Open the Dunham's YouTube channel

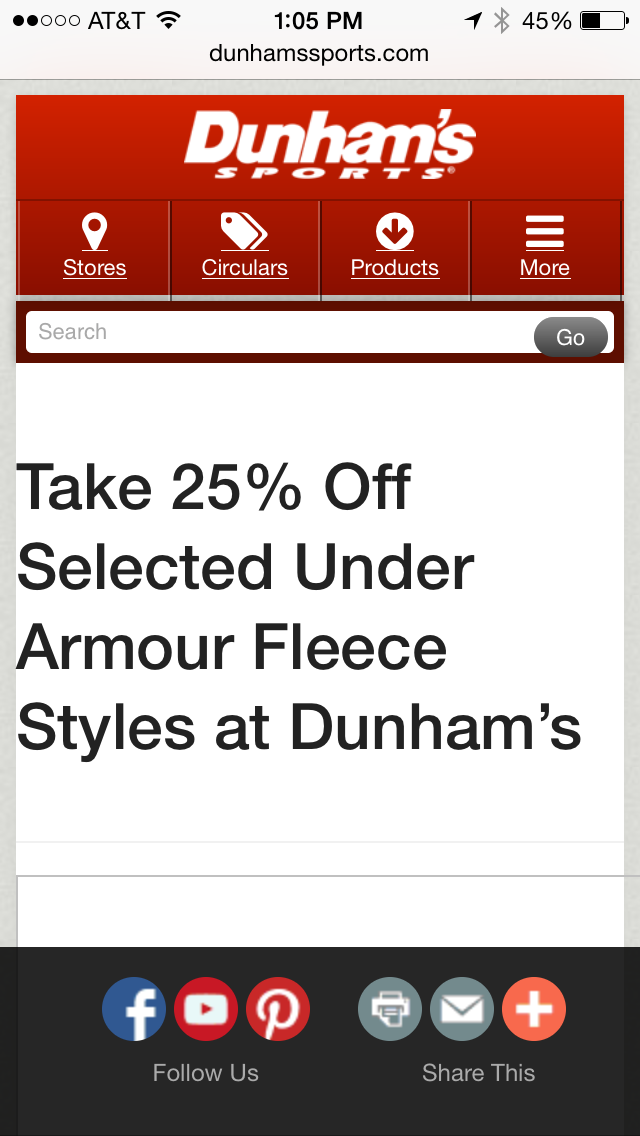click(x=206, y=1008)
